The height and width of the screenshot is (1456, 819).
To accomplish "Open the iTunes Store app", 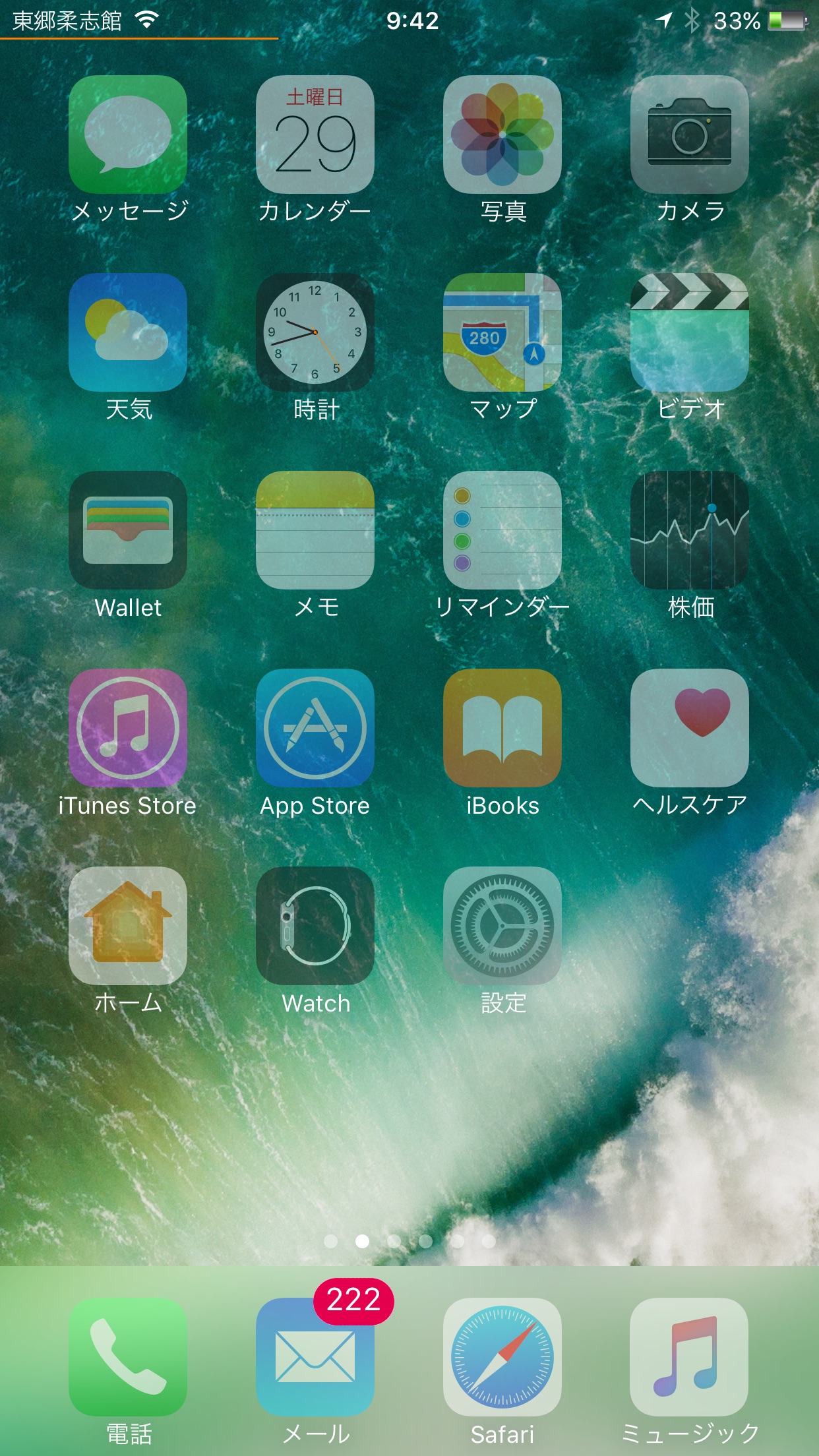I will pos(128,728).
